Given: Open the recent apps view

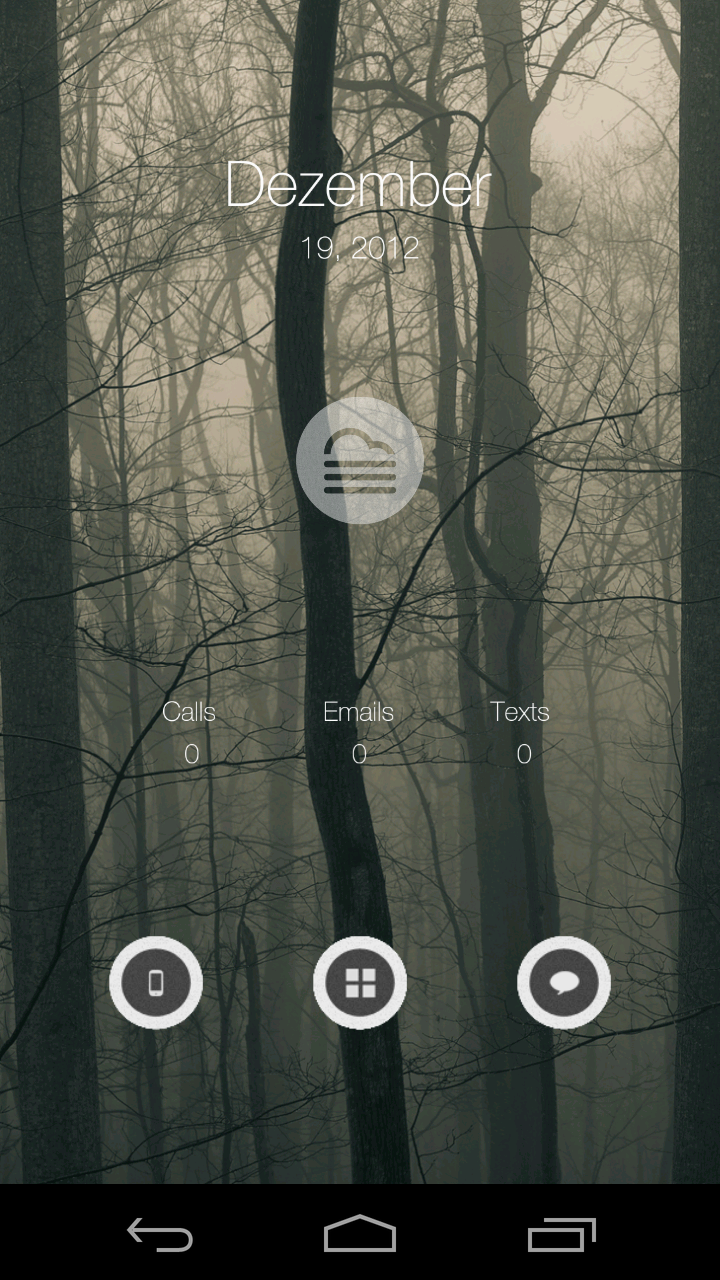Looking at the screenshot, I should coord(561,1234).
